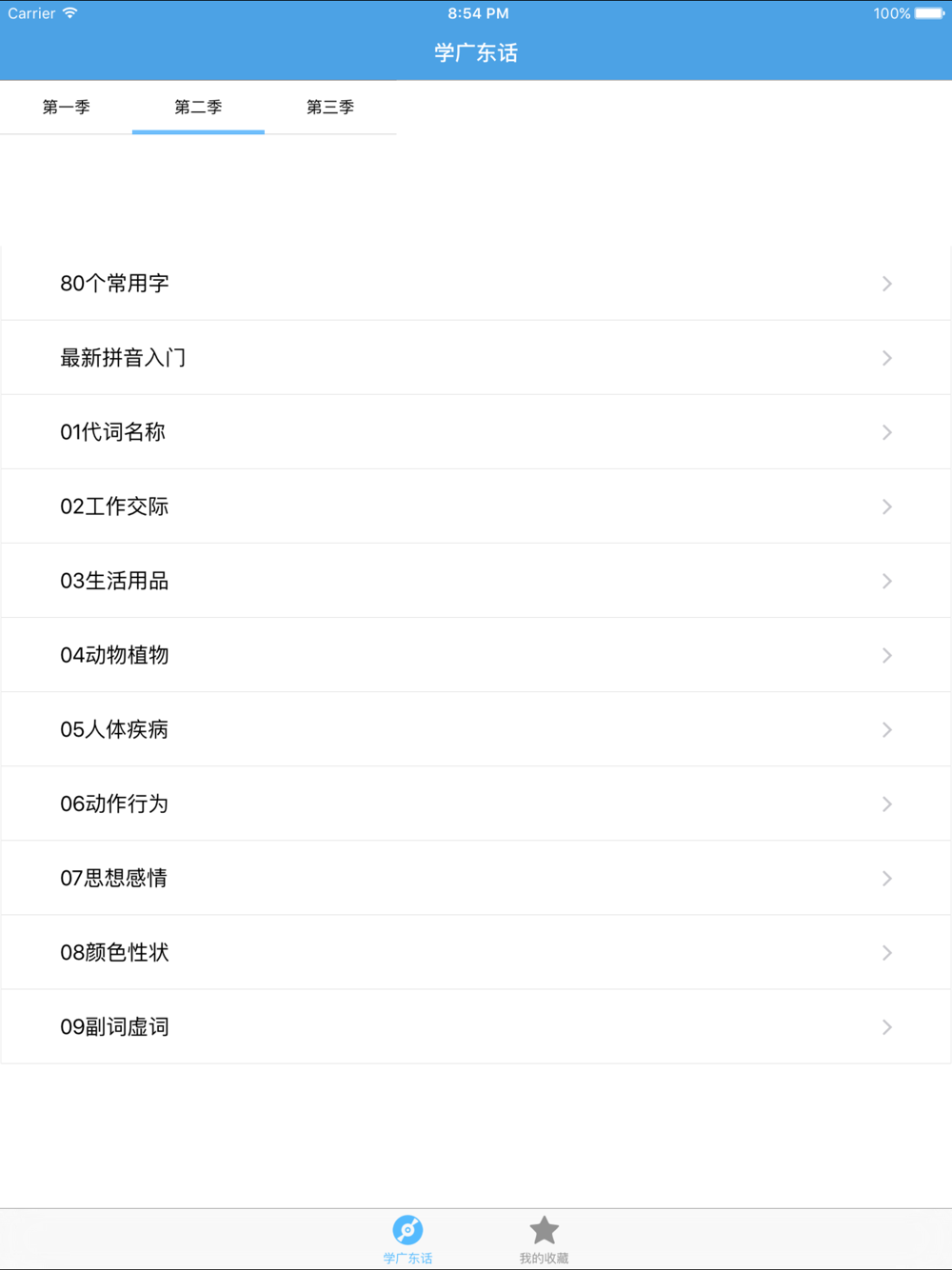Screen dimensions: 952x1270
Task: Open lesson 01代词名称
Action: click(476, 432)
